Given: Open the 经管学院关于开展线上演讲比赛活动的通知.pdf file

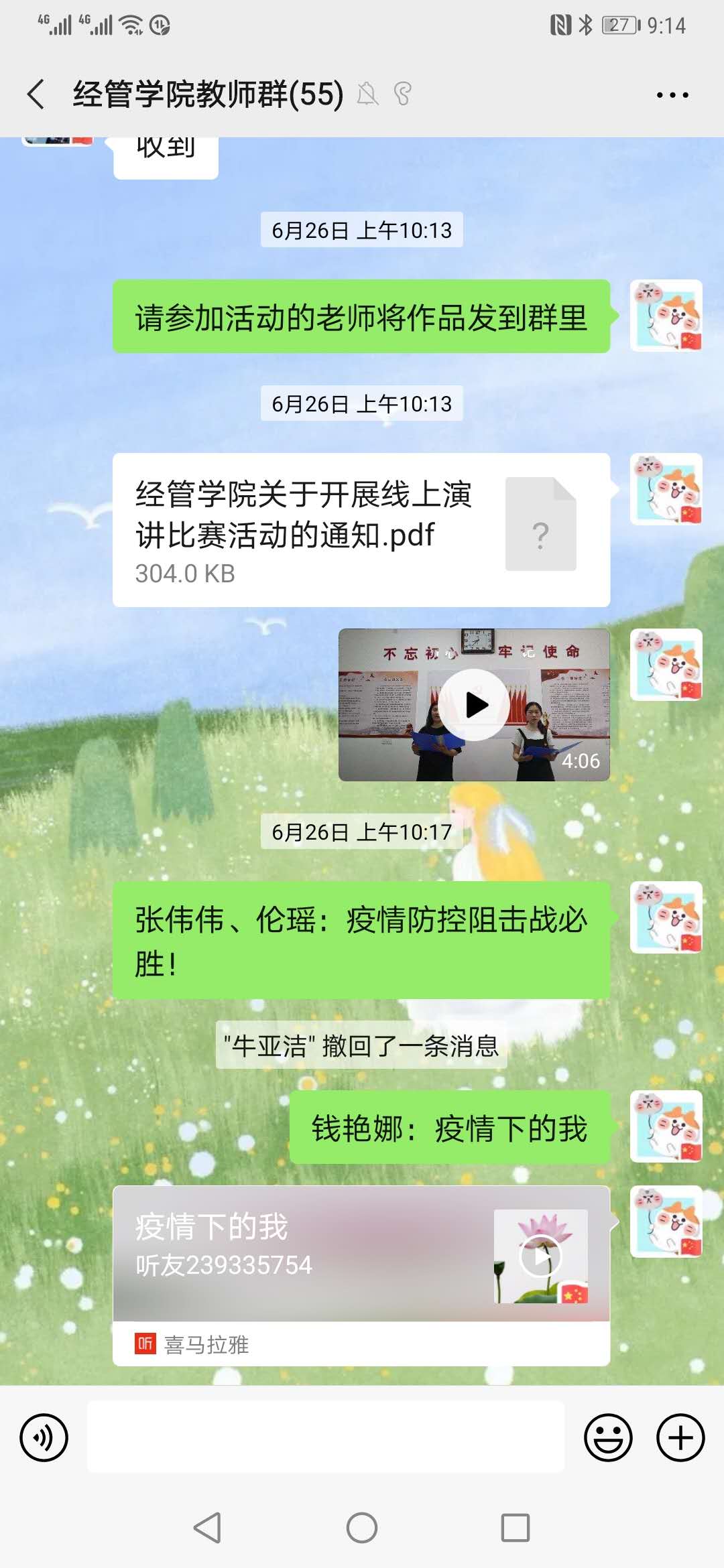Looking at the screenshot, I should coord(361,529).
